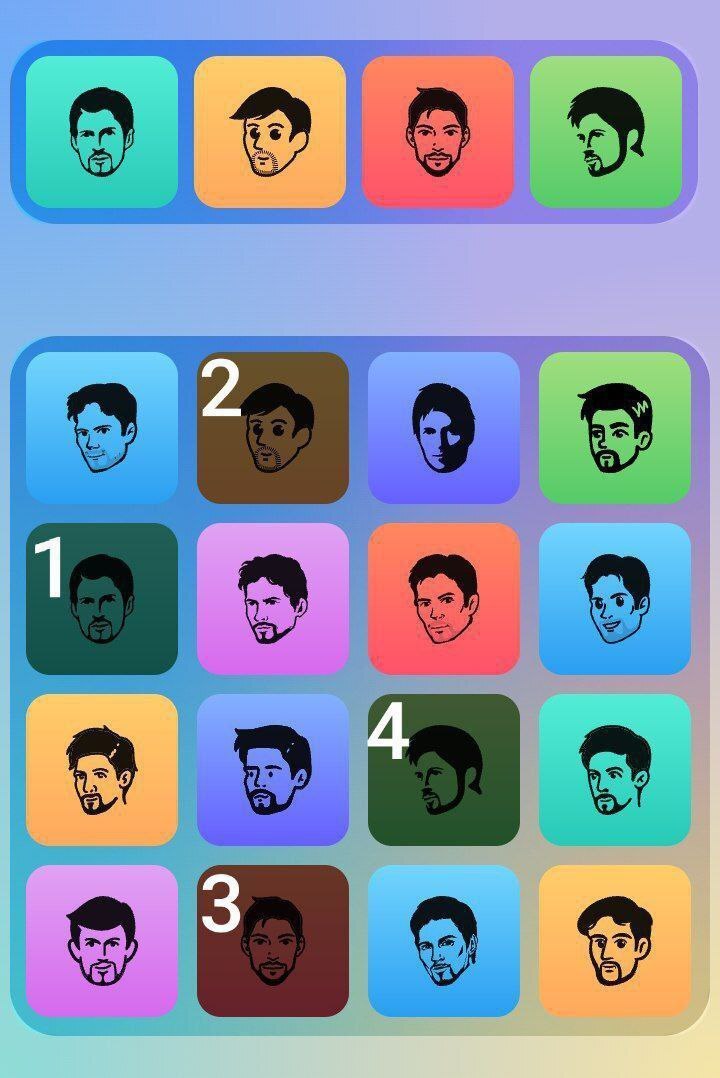Tap the dark green tile numbered 4

click(444, 770)
